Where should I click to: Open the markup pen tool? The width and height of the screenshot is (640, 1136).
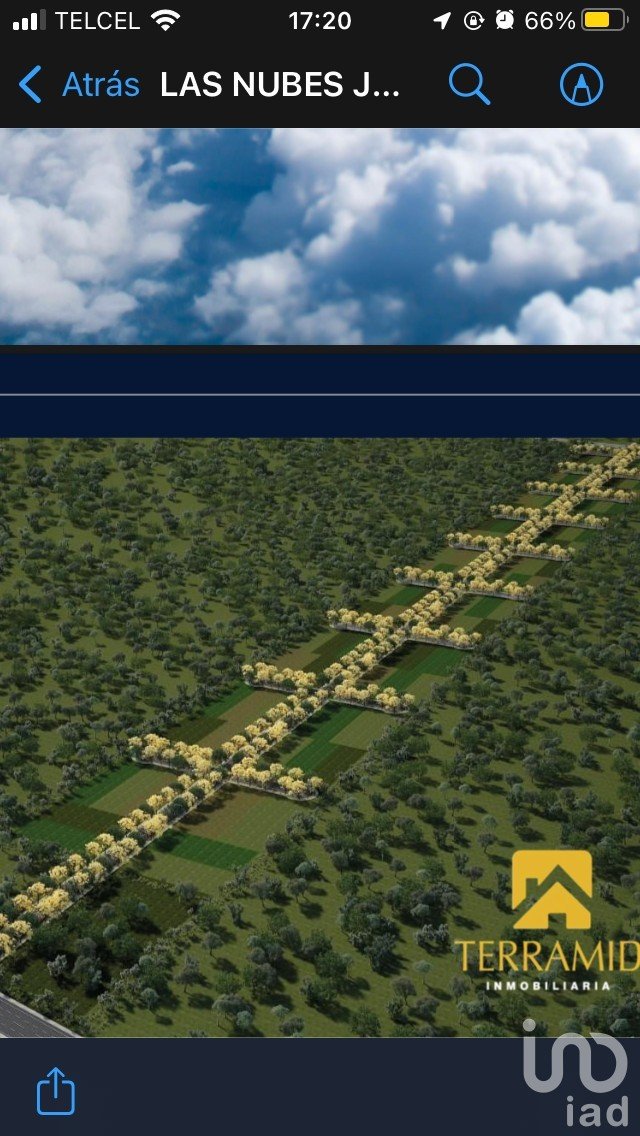point(581,85)
